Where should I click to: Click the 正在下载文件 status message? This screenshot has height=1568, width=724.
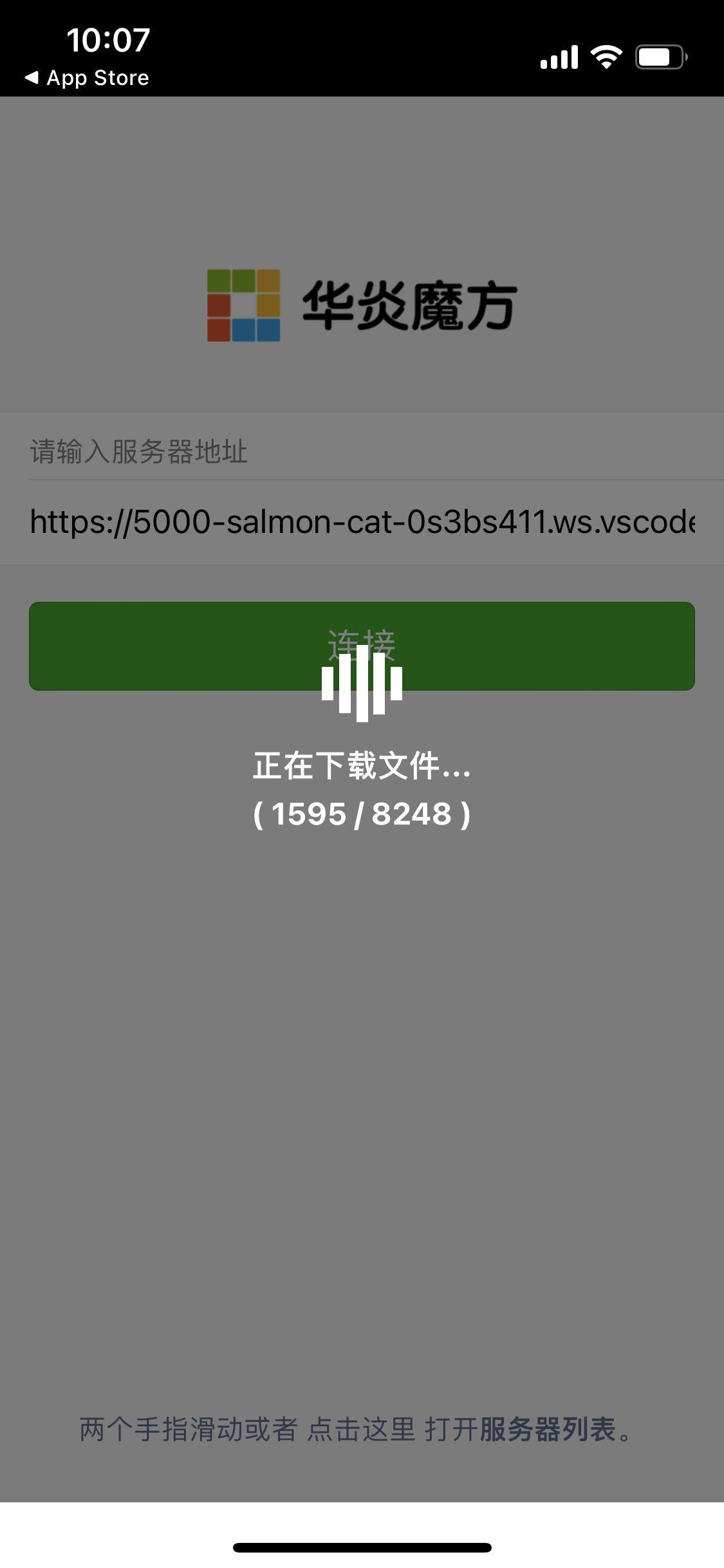tap(362, 767)
